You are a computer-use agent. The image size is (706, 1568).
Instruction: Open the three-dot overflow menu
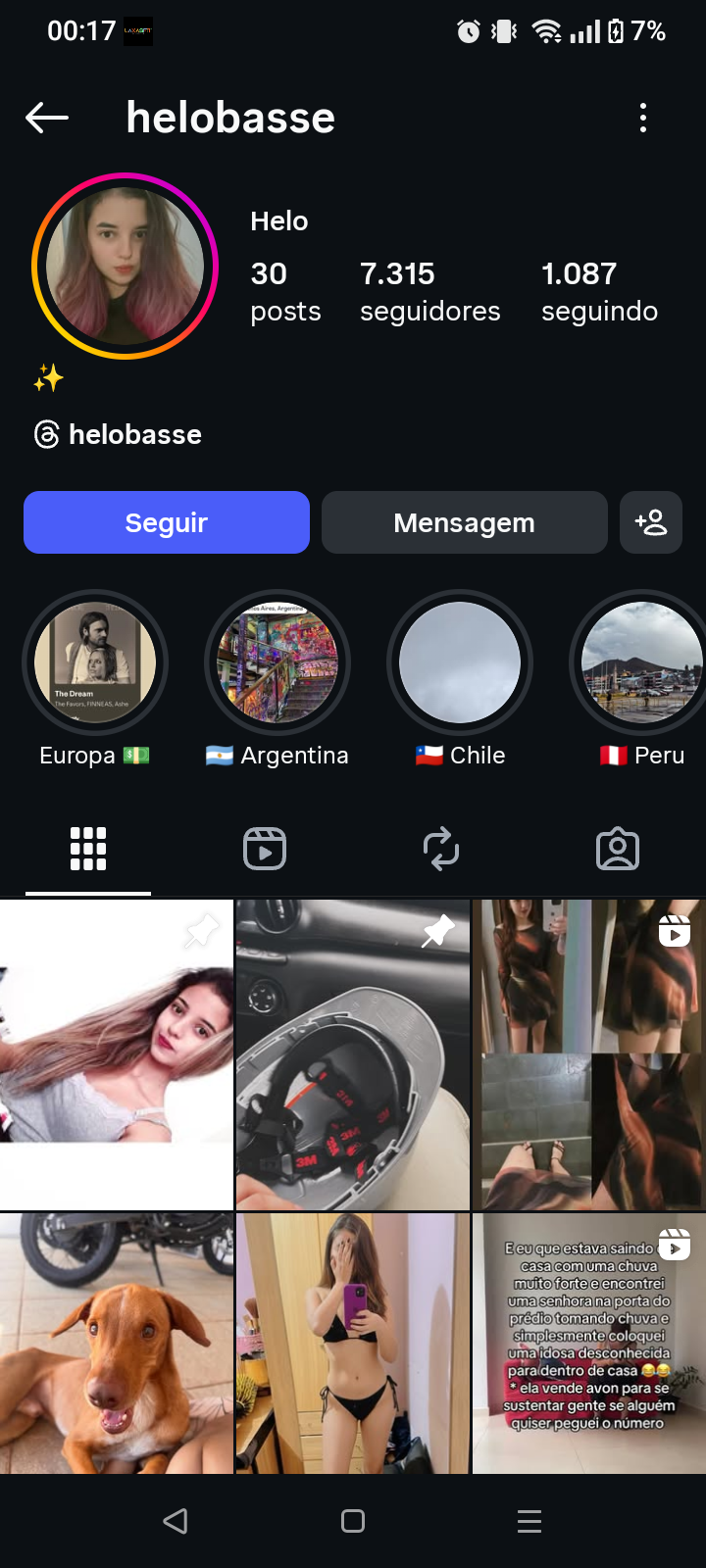[x=643, y=119]
